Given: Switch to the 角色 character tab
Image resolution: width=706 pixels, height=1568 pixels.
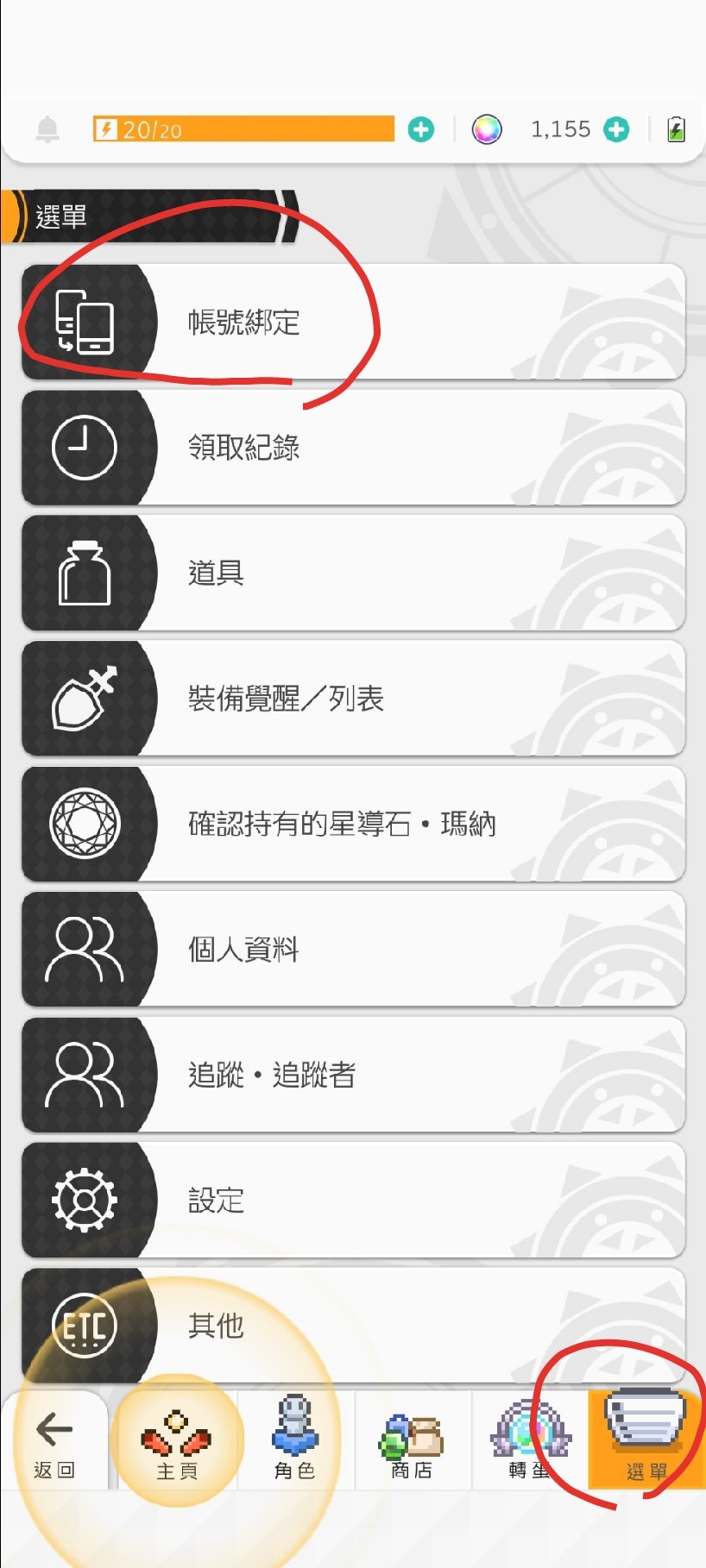Looking at the screenshot, I should [x=294, y=1436].
